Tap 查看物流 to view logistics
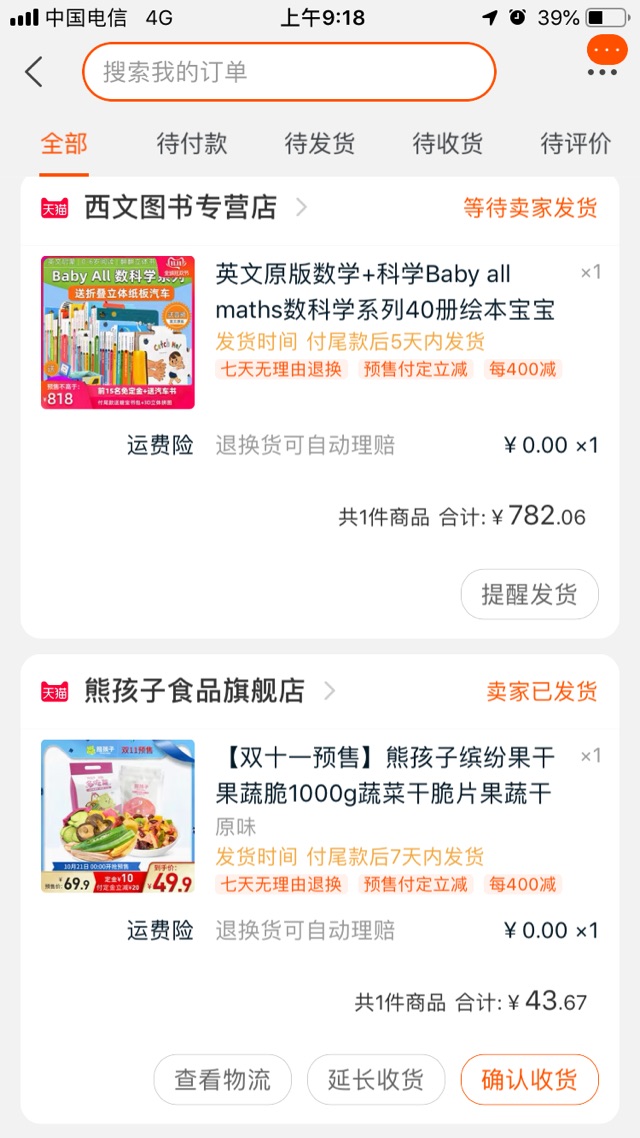 pos(222,1080)
